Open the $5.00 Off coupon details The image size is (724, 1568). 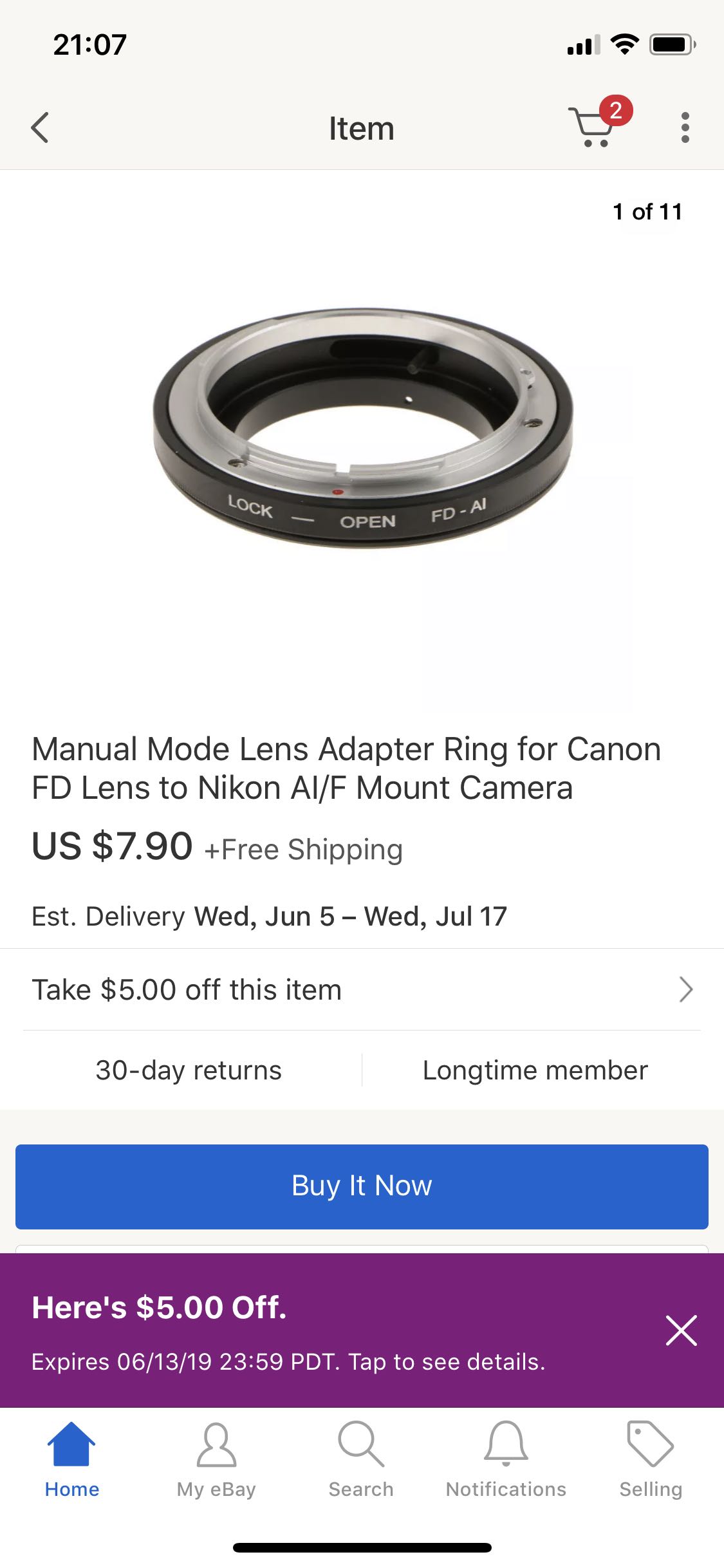point(290,1332)
